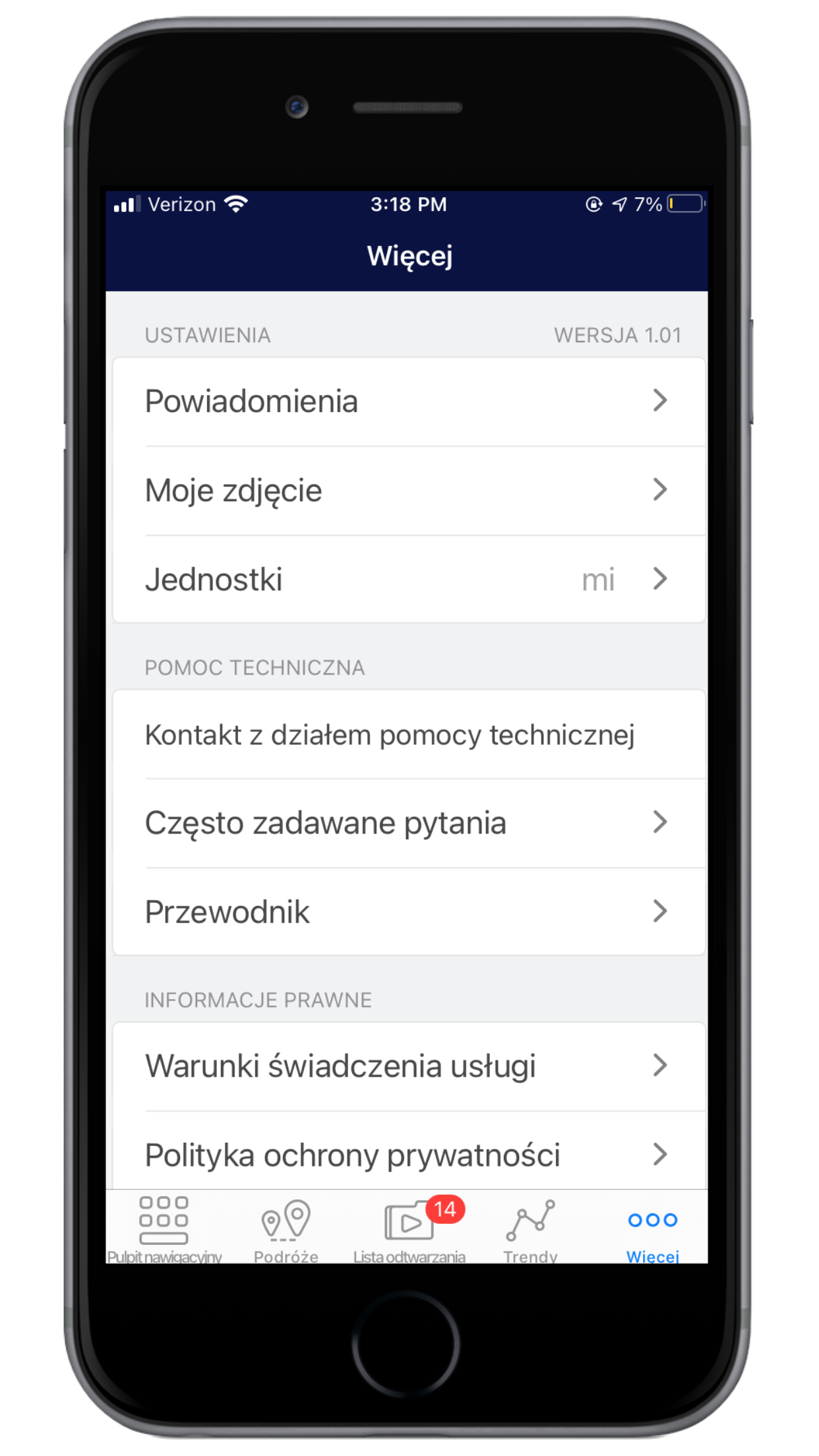Open Lista odtwarzania tab
This screenshot has height=1456, width=819.
409,1228
